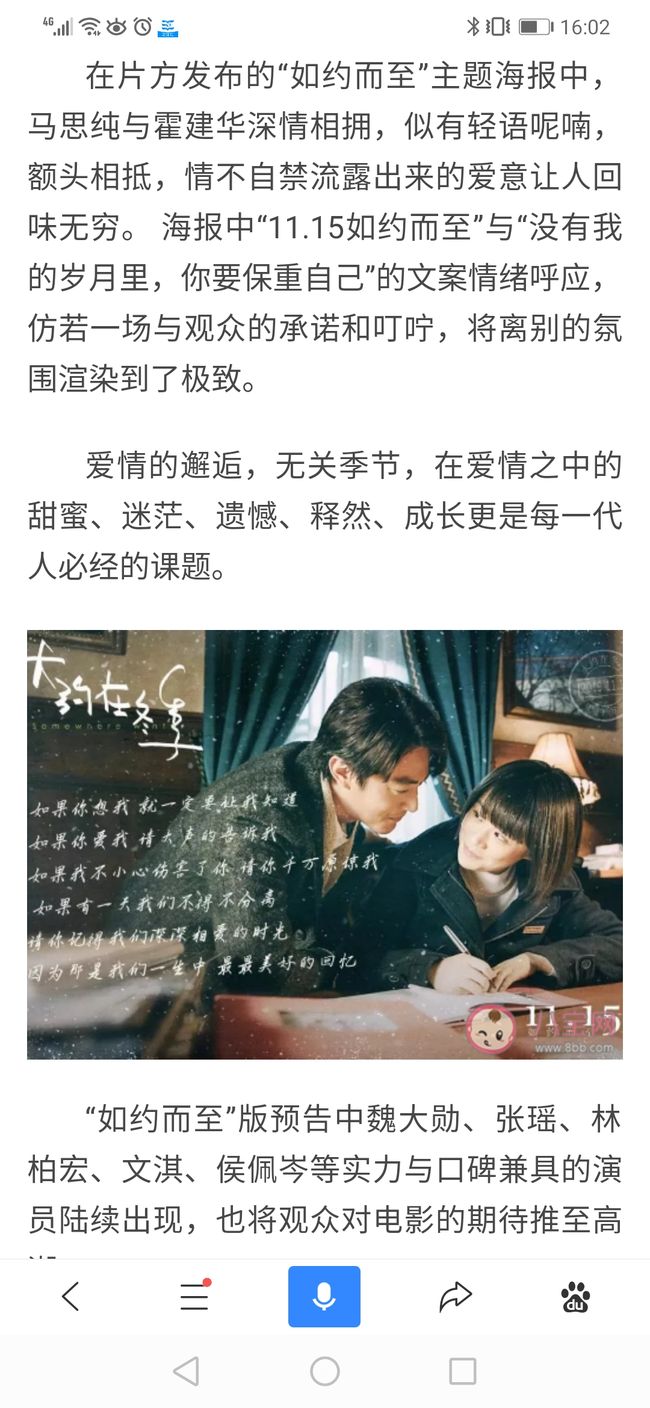Open the Baidu paw home icon
650x1408 pixels.
click(575, 1297)
